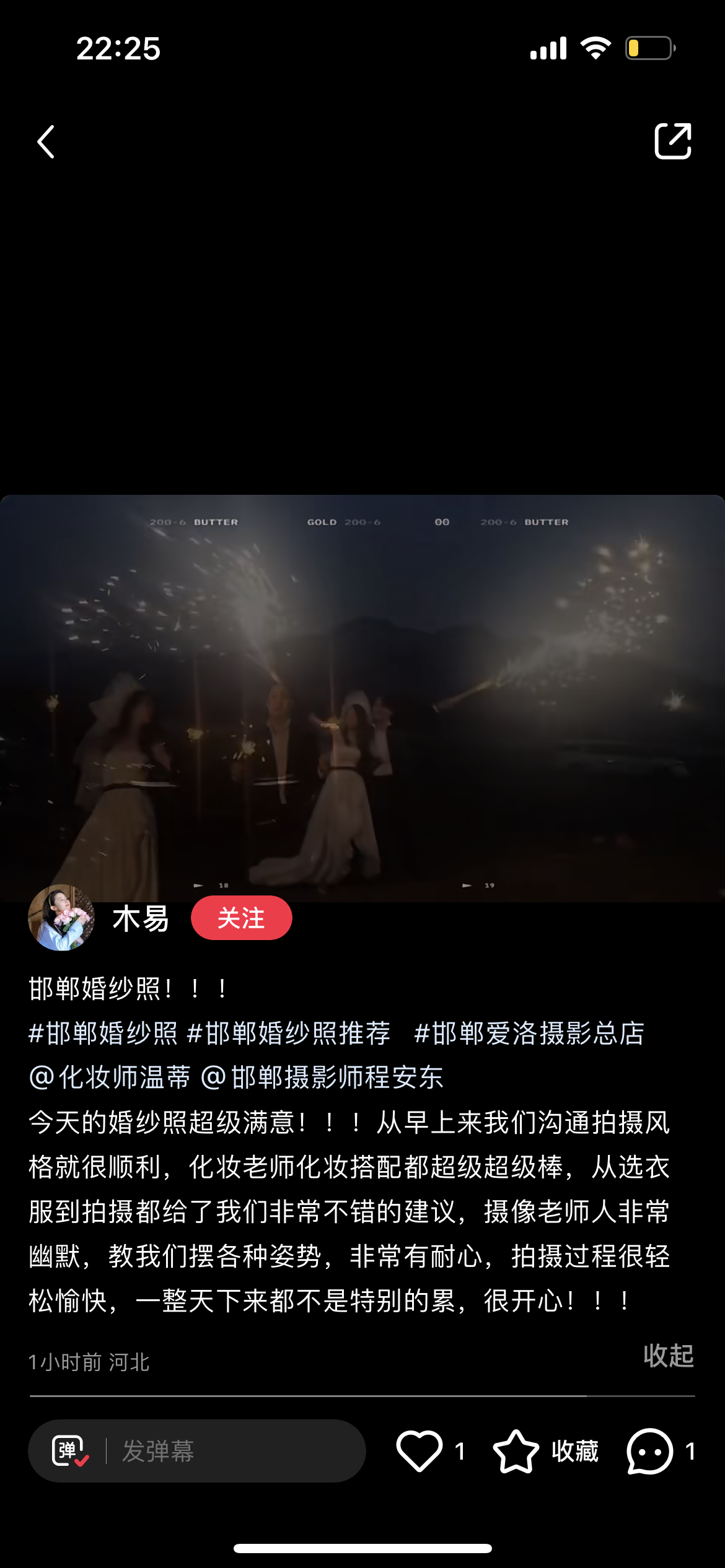Go back using the top-left arrow
Viewport: 725px width, 1568px height.
(46, 142)
